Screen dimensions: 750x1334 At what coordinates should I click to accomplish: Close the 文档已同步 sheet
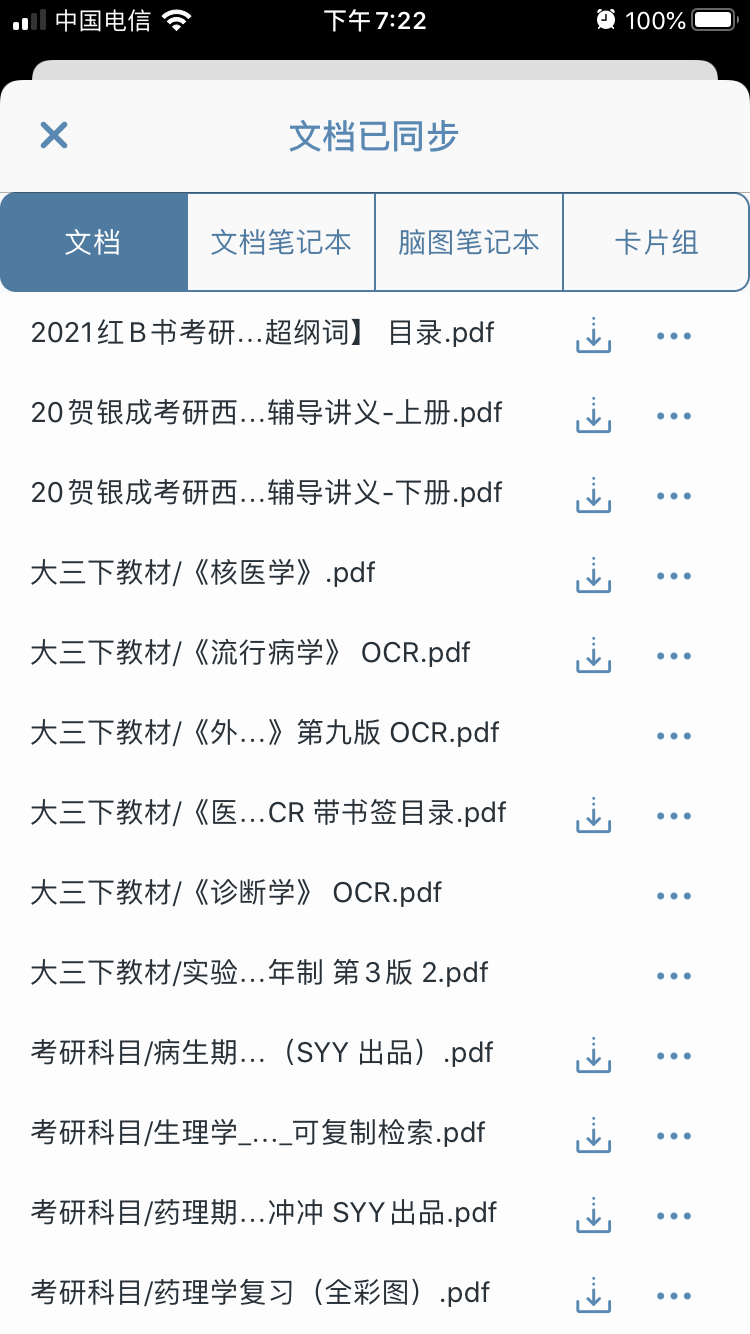(x=53, y=135)
